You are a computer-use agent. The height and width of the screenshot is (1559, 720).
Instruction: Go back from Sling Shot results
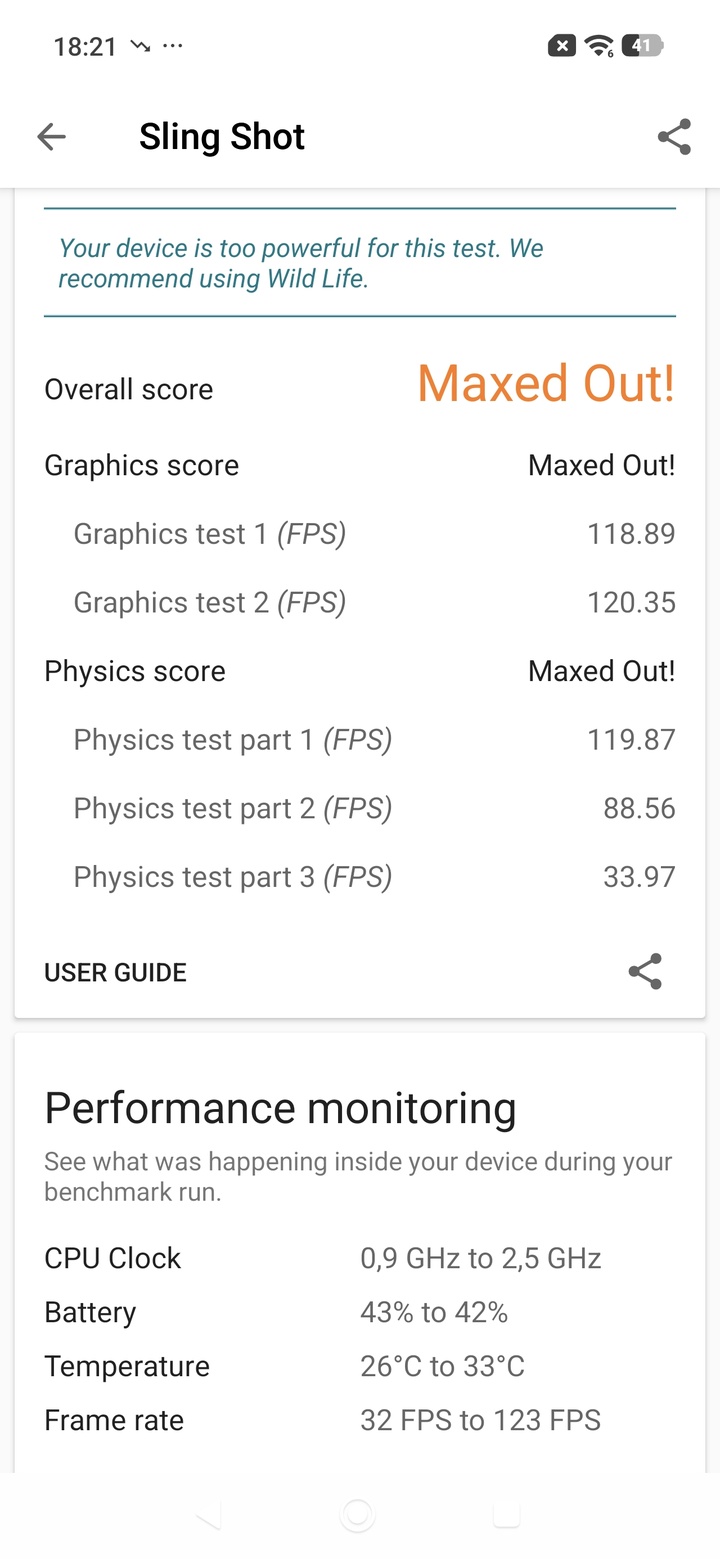pos(51,137)
